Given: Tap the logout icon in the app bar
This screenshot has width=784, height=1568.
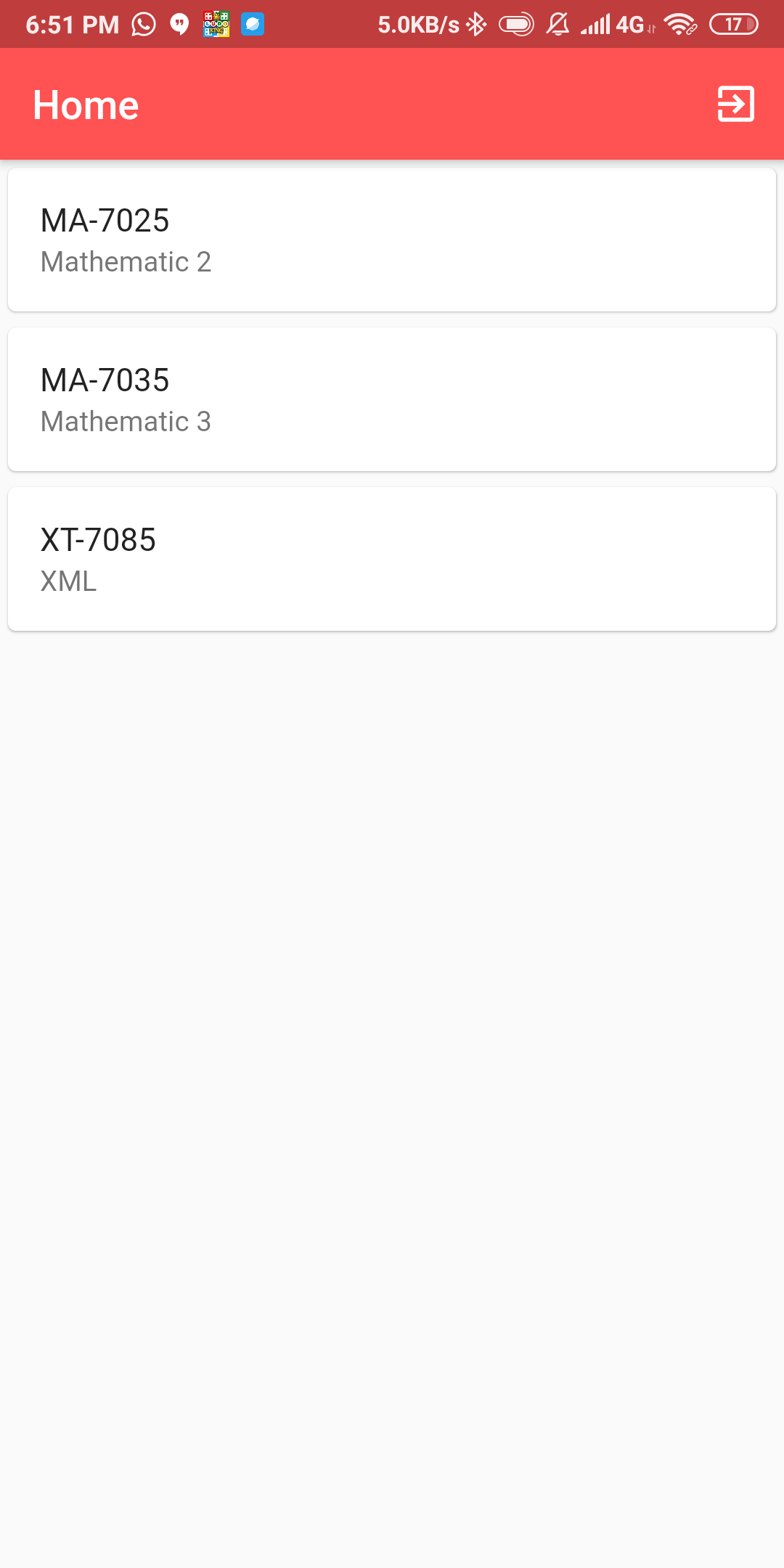Looking at the screenshot, I should pos(735,105).
